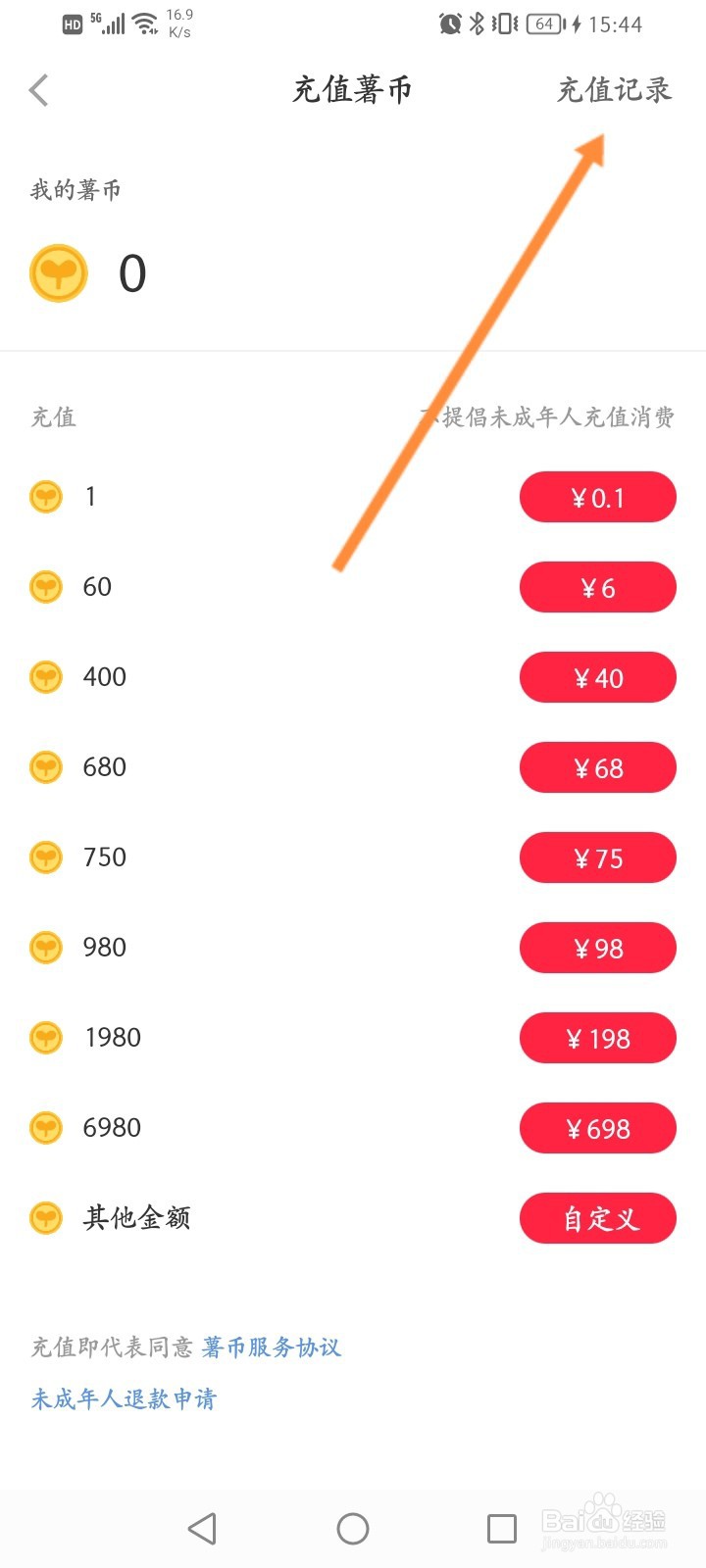
Task: Open the 薯币服务协议 link
Action: (x=272, y=1347)
